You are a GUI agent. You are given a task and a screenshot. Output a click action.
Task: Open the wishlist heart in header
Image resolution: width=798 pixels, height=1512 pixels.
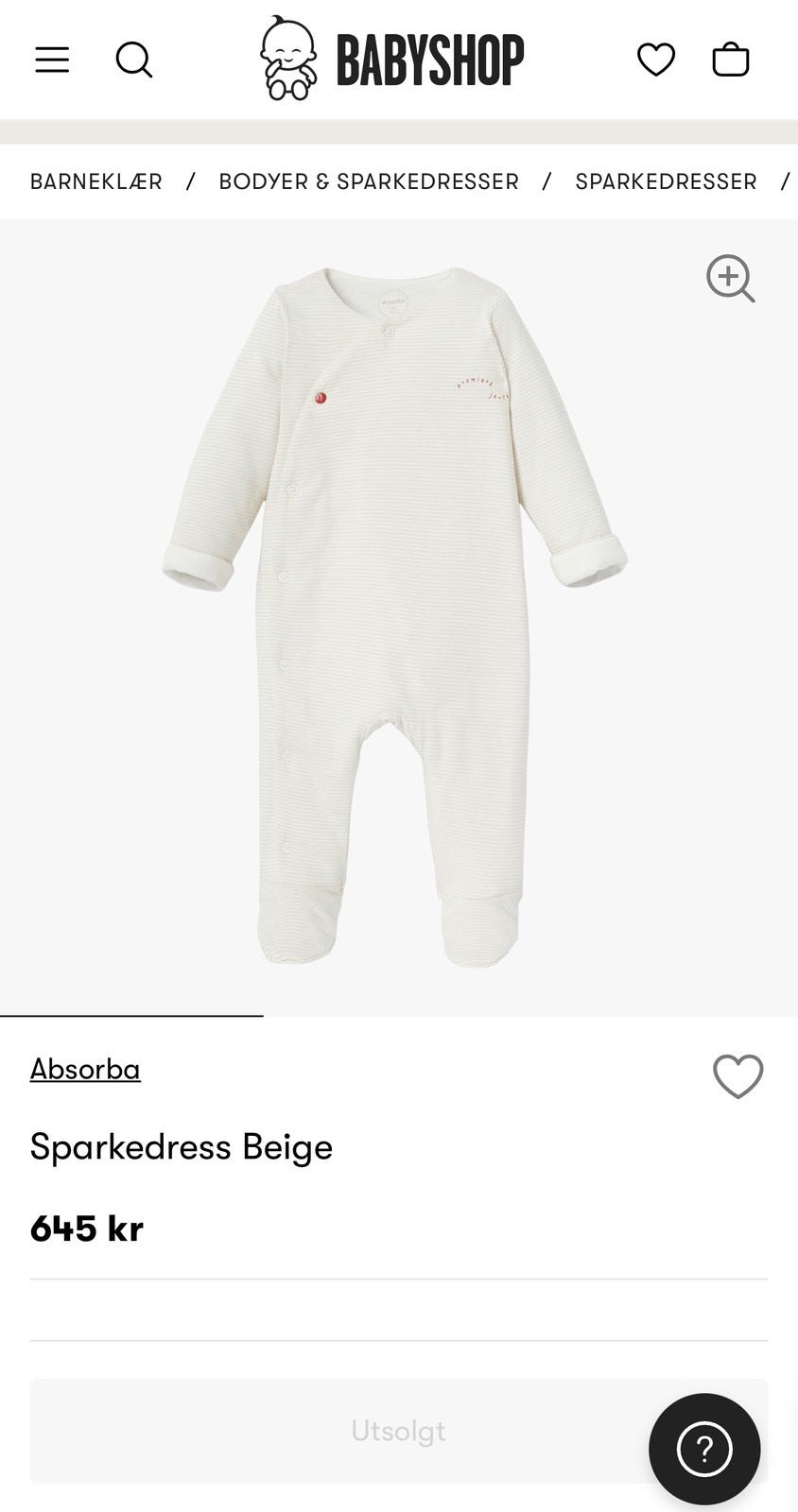[655, 60]
